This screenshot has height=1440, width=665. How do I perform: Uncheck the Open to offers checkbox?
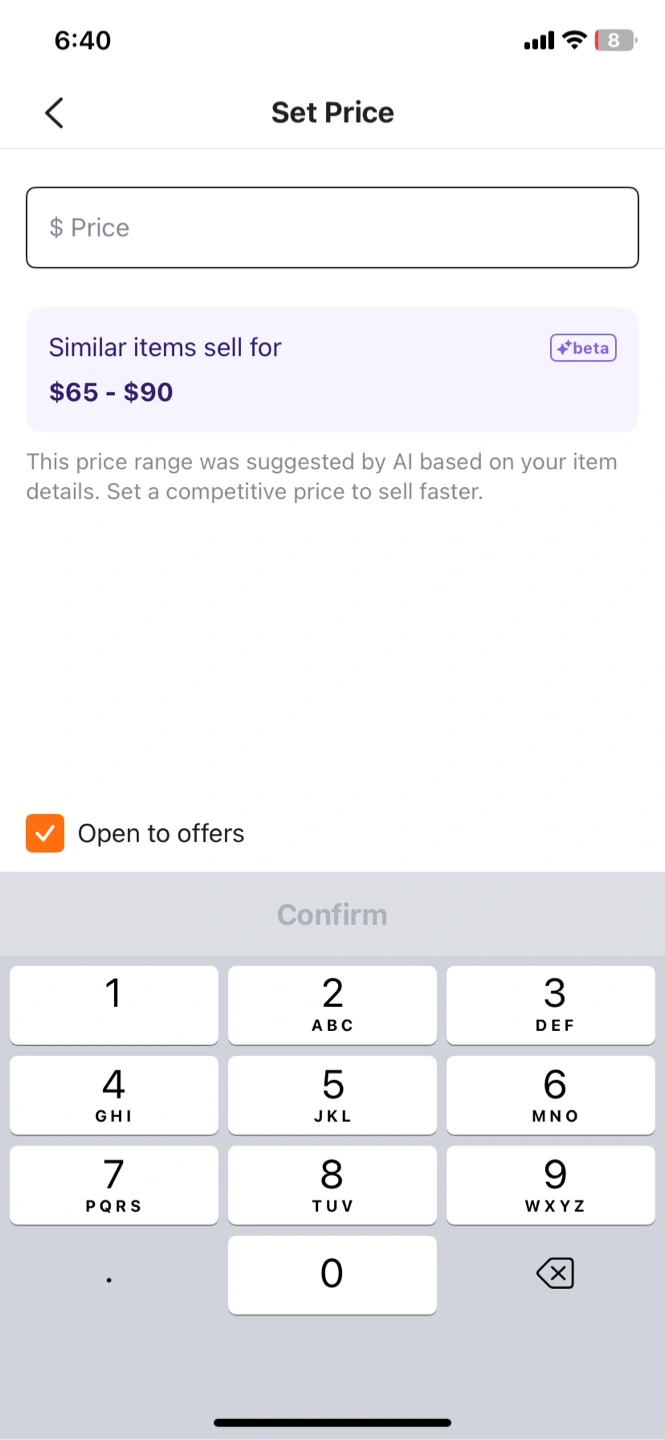point(45,833)
